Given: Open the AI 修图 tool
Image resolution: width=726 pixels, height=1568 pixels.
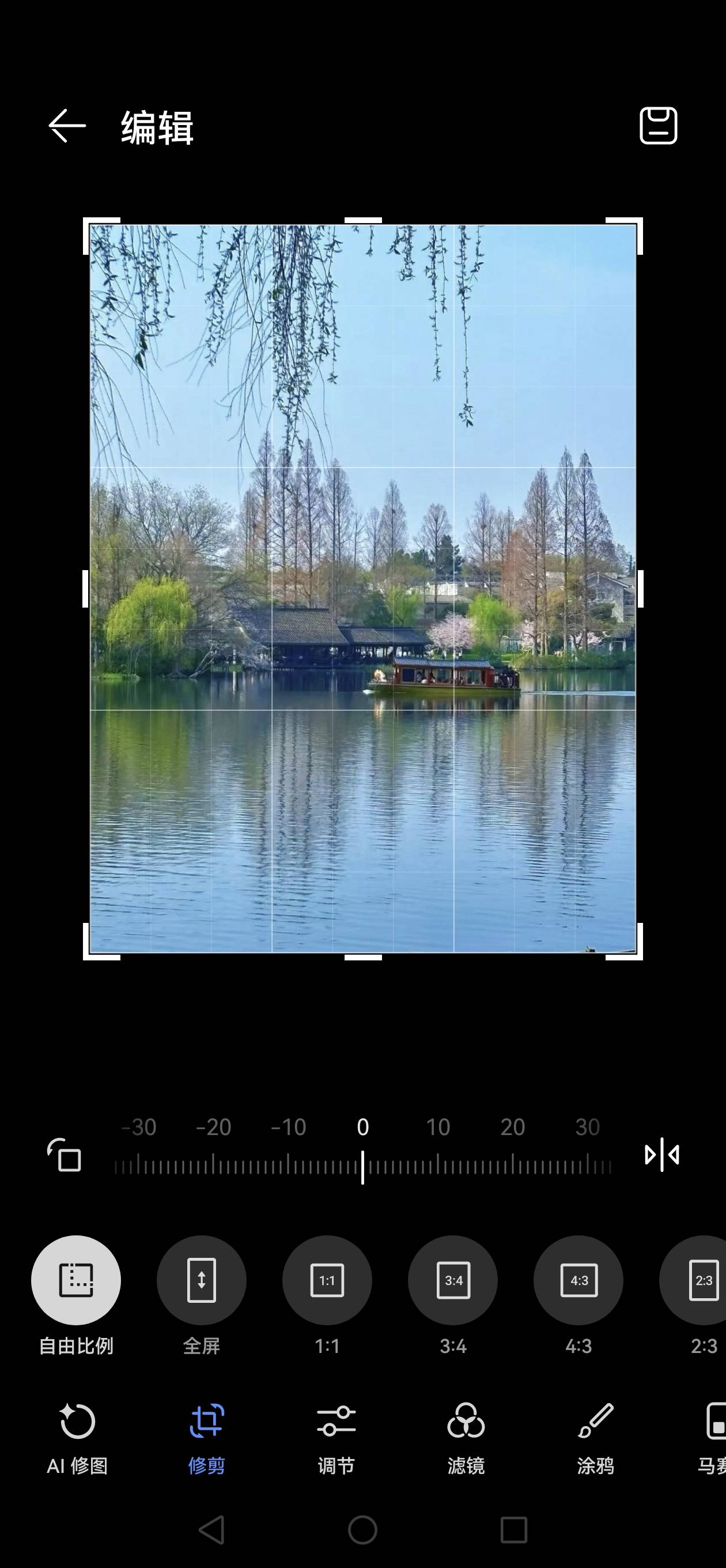Looking at the screenshot, I should pos(77,1438).
